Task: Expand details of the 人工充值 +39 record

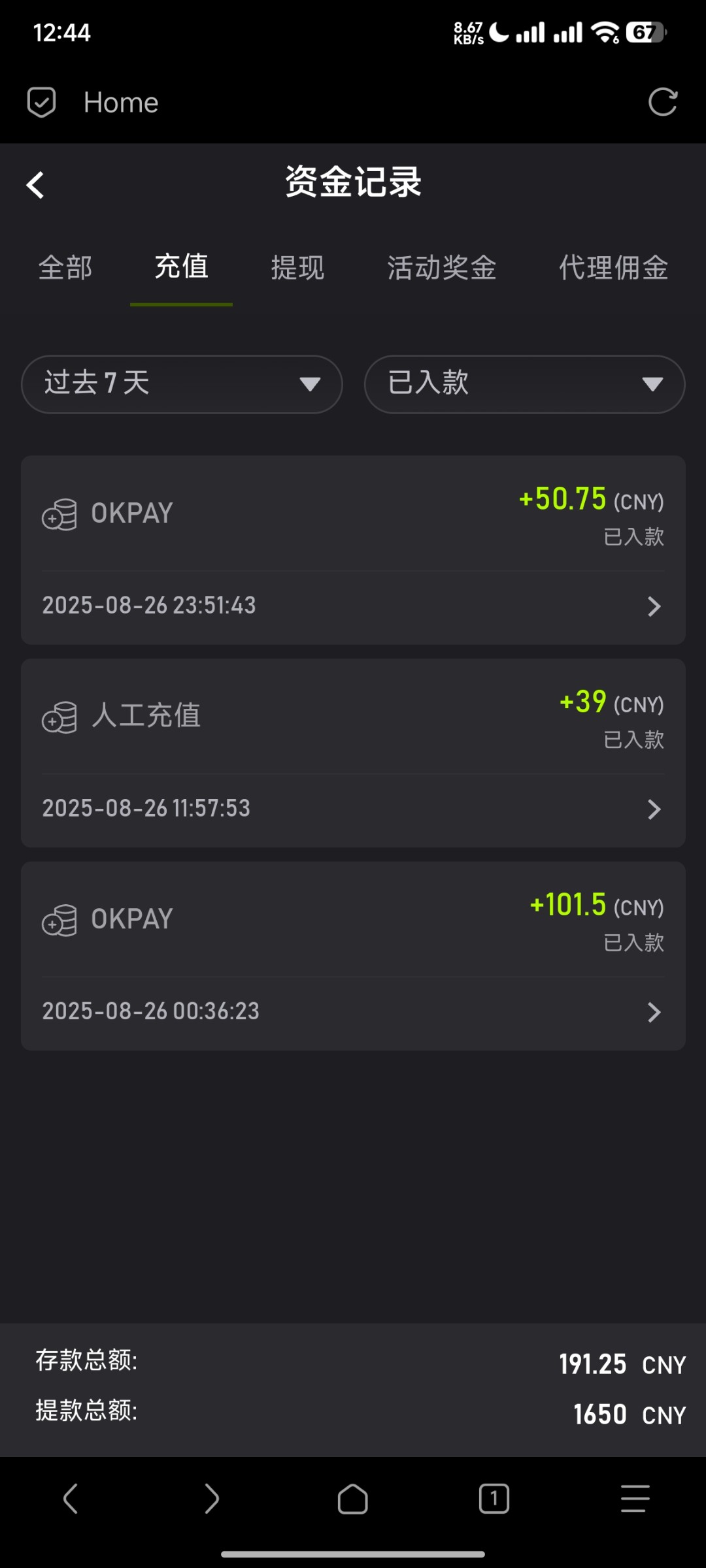Action: point(654,809)
